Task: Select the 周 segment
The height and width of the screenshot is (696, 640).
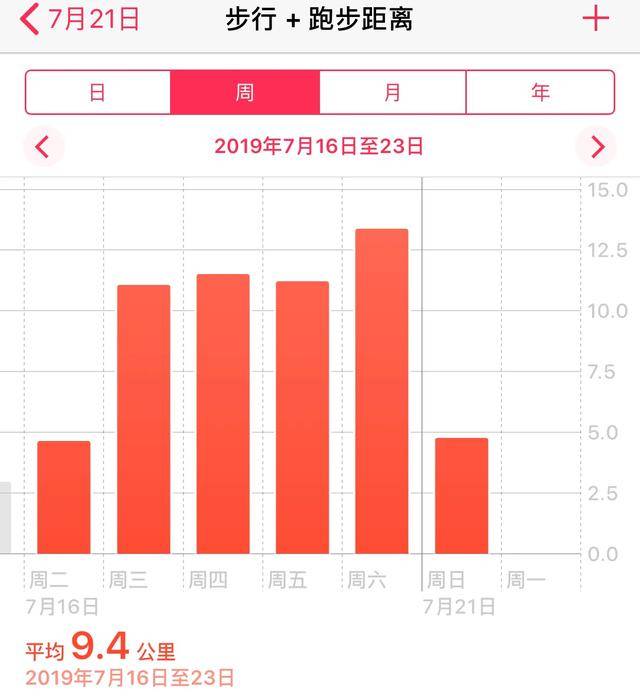Action: pos(245,93)
